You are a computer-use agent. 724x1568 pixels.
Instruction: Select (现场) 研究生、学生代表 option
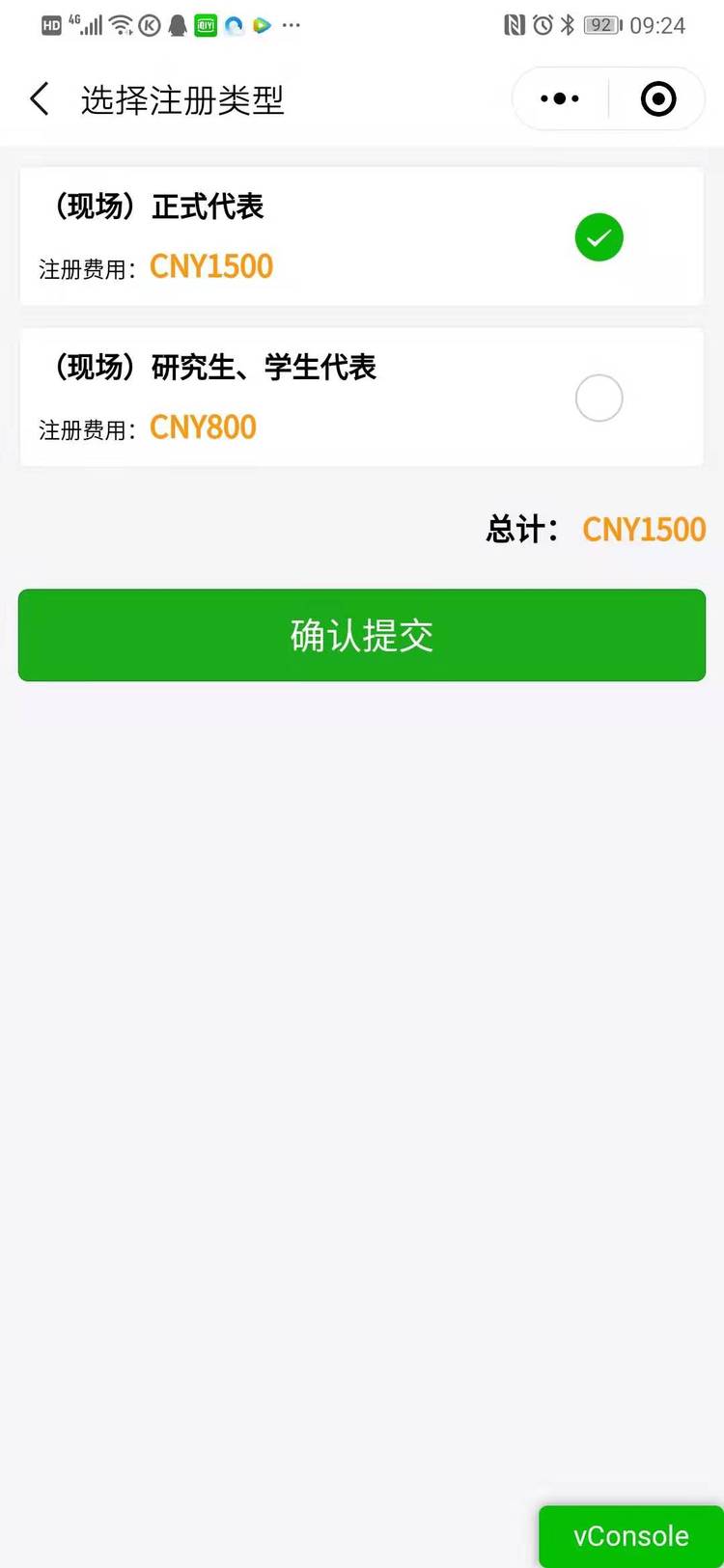(599, 398)
